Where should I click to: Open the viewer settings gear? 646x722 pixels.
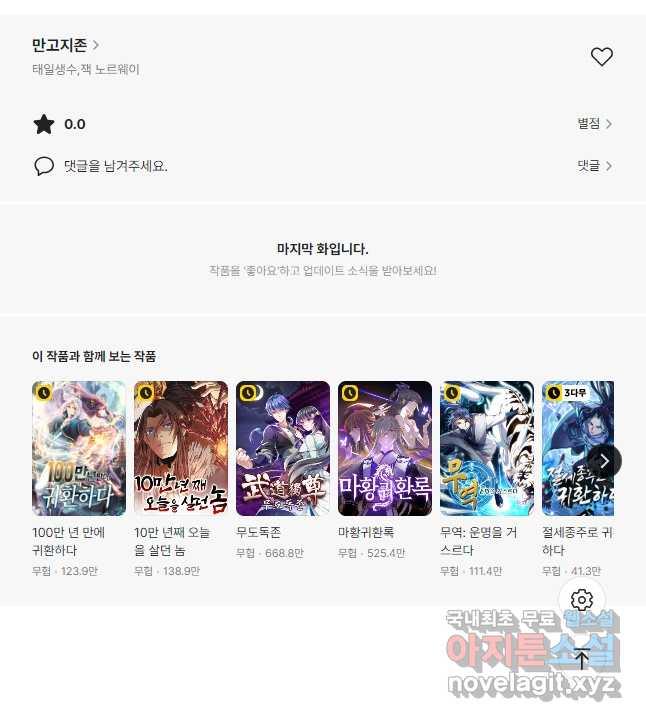pos(583,600)
